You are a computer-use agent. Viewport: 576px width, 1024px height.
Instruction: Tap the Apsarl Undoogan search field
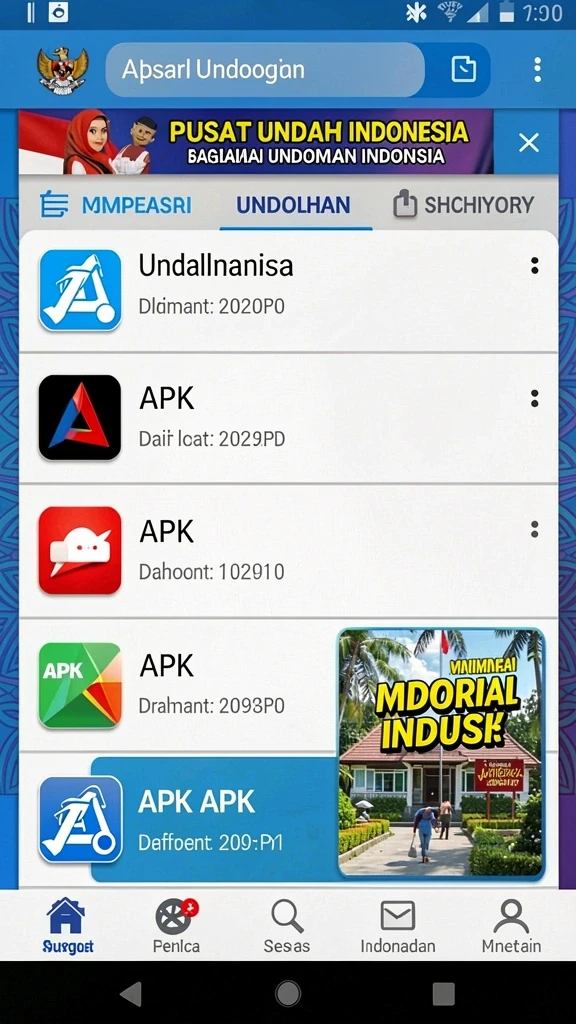click(264, 70)
